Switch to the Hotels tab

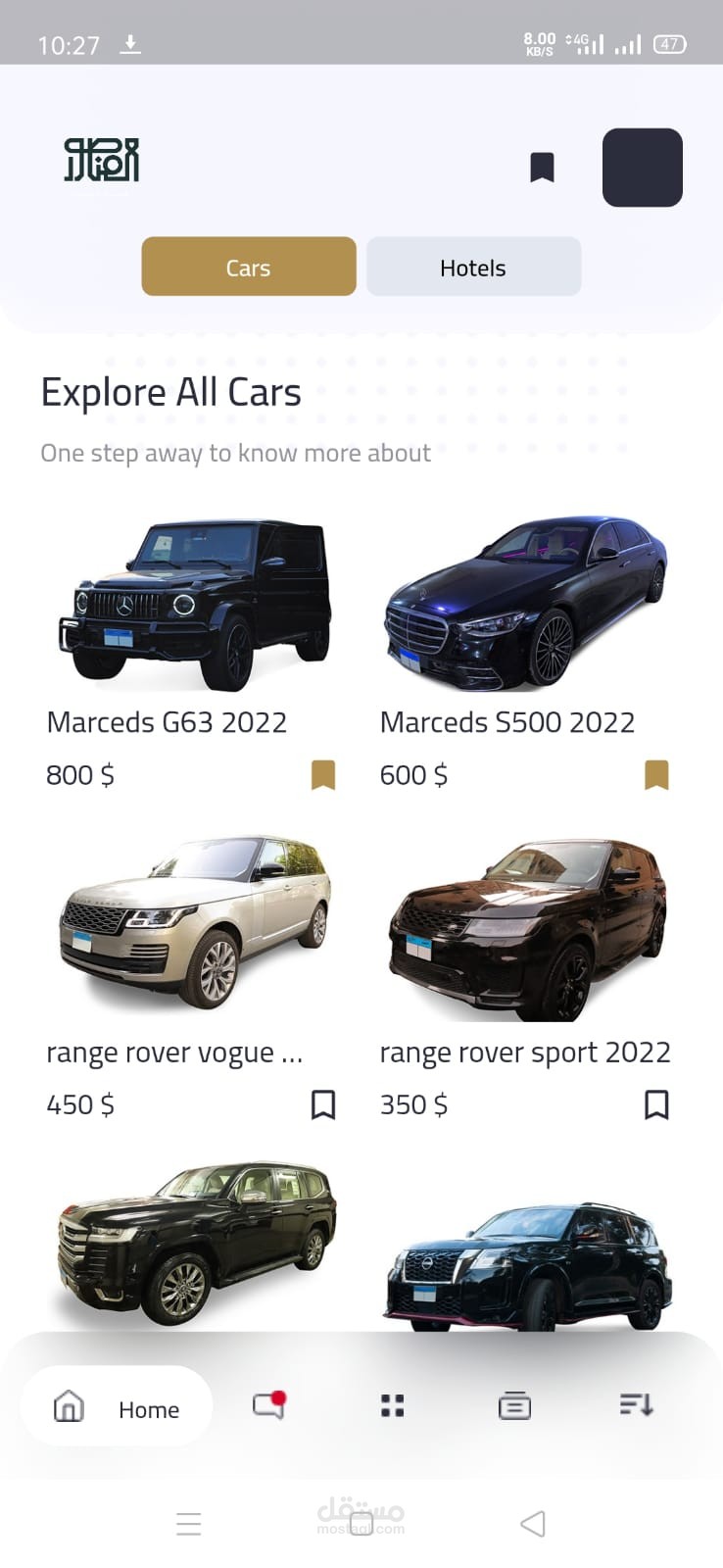pos(473,267)
